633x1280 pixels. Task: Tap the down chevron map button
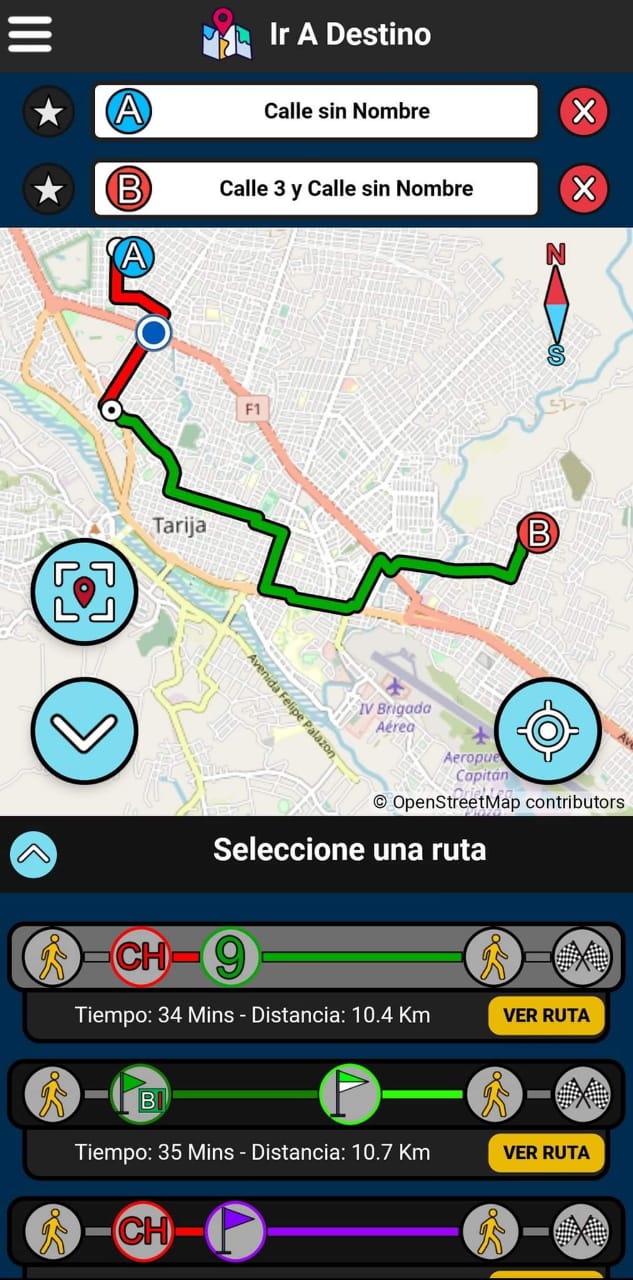(x=84, y=731)
